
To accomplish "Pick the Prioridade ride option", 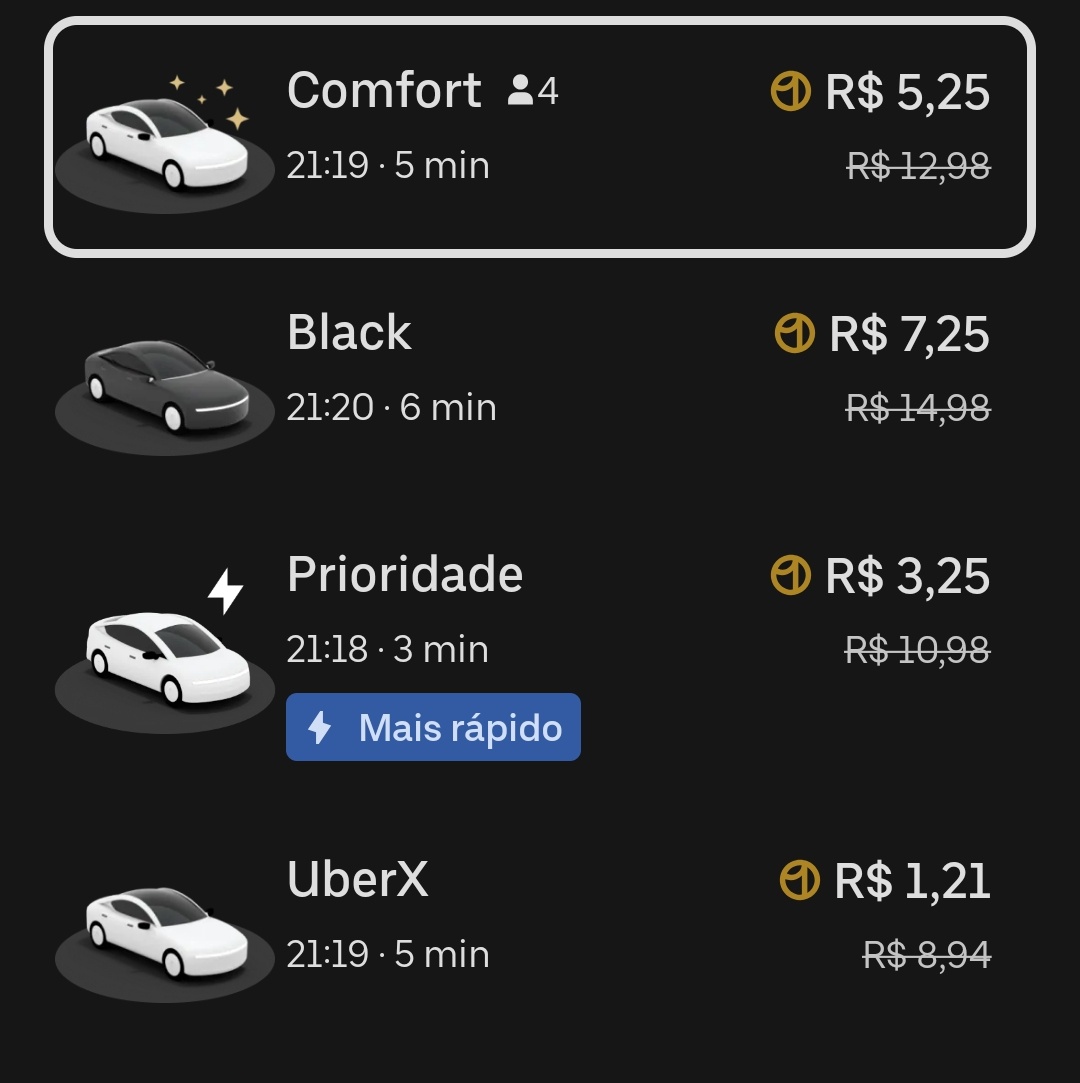I will click(x=540, y=640).
